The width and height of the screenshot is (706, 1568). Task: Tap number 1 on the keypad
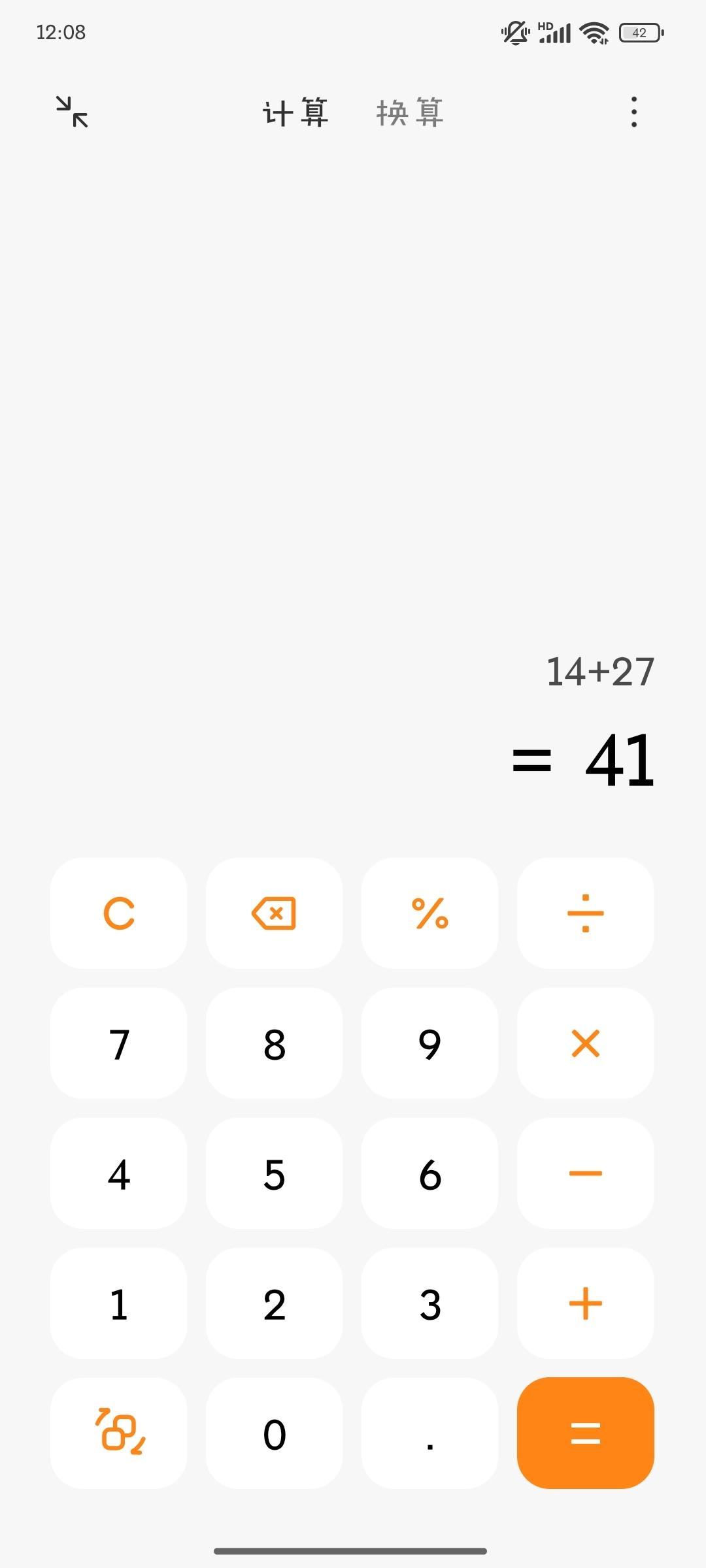tap(118, 1303)
